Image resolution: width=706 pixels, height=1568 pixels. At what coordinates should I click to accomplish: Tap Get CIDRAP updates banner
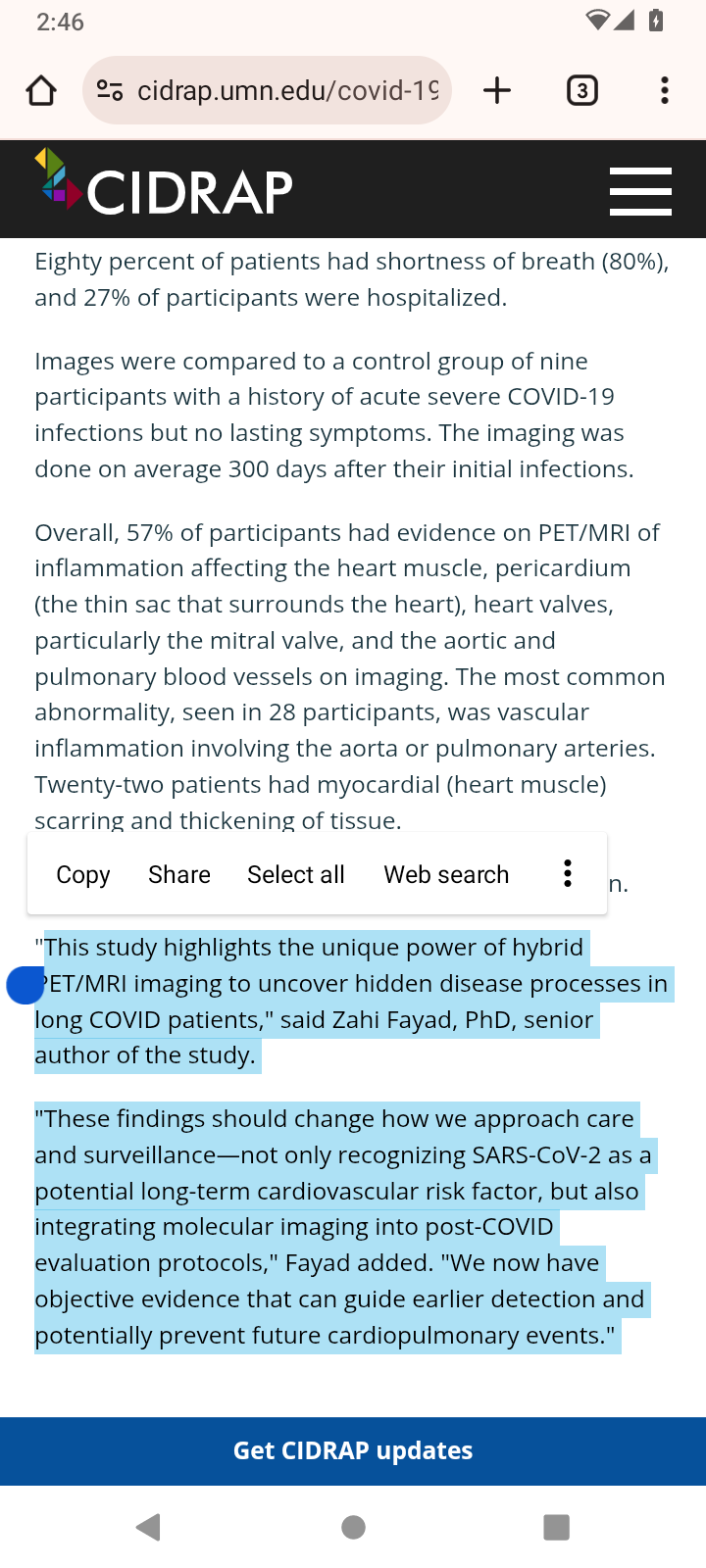pos(353,1450)
